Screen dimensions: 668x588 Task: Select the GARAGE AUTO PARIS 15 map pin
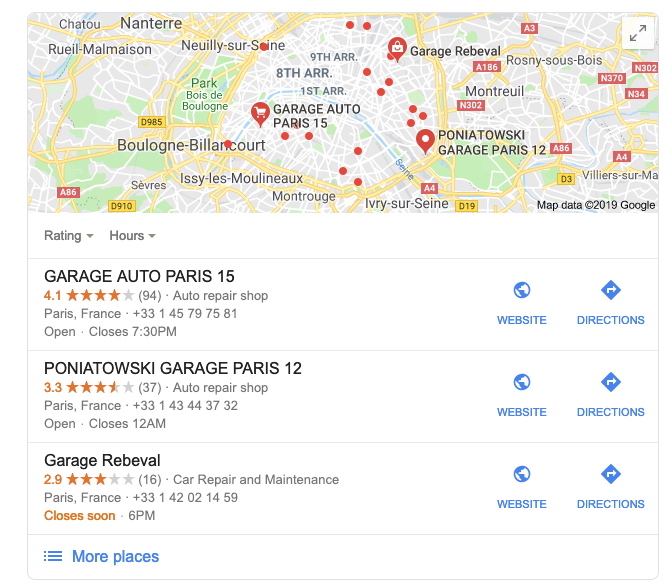259,112
